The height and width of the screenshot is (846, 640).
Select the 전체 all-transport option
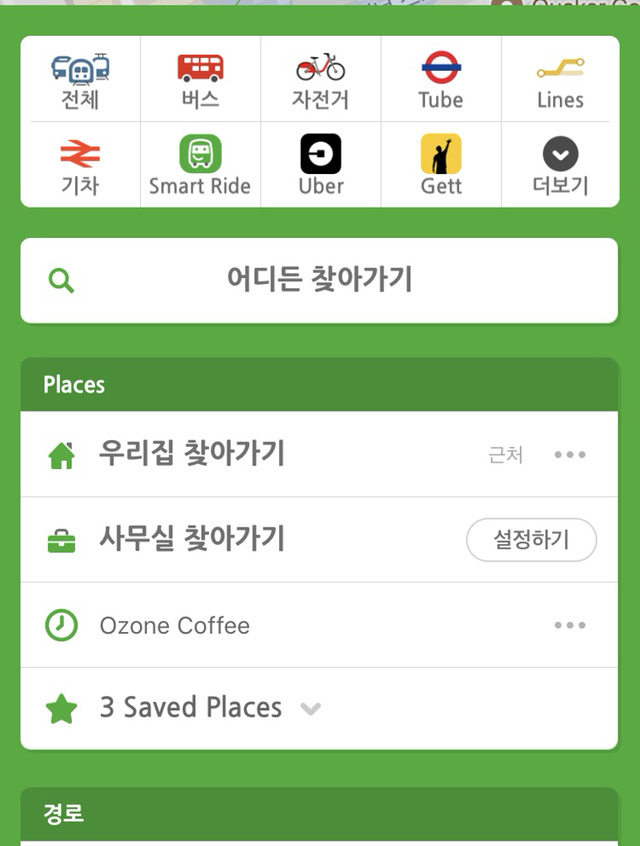(80, 80)
